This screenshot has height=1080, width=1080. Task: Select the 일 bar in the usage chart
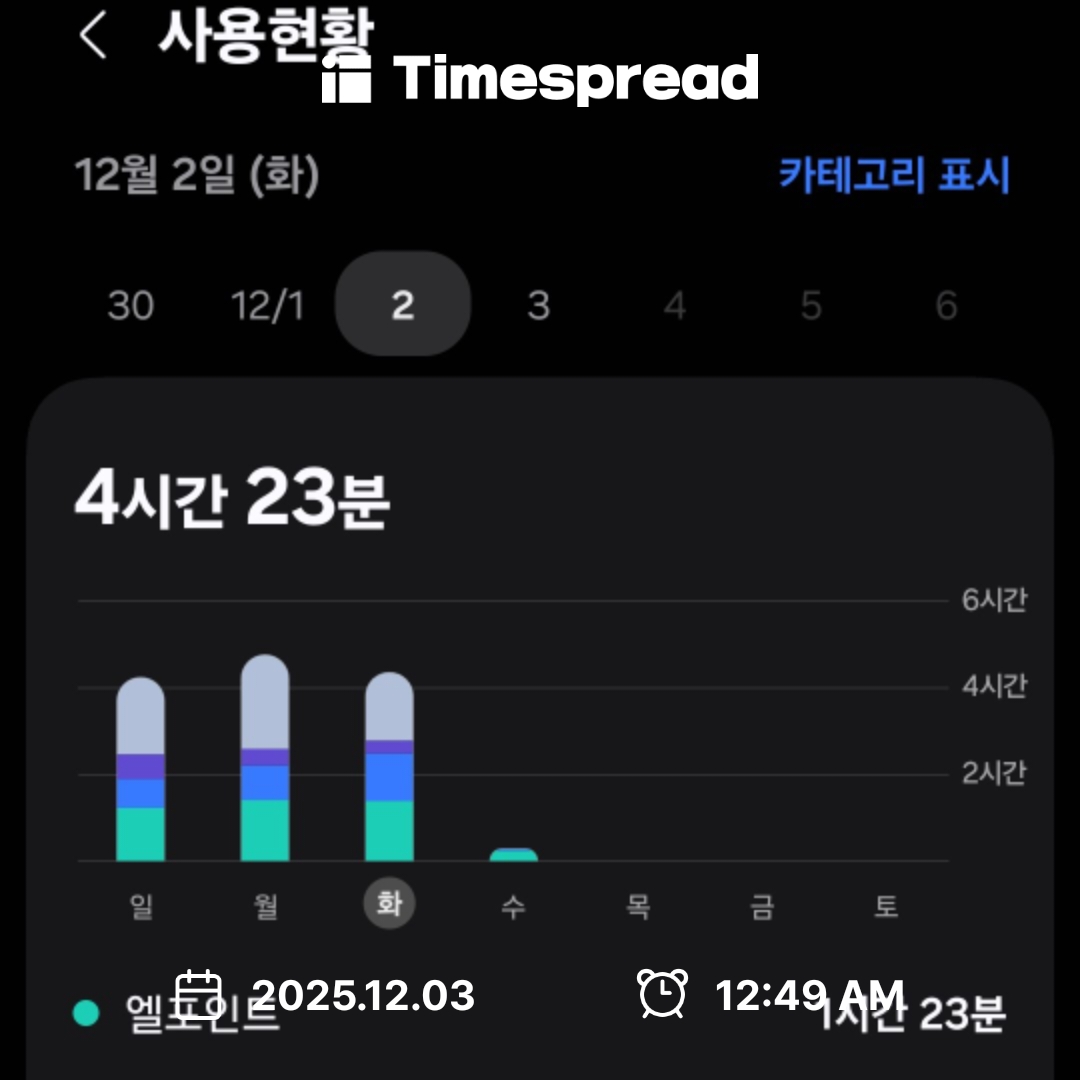coord(141,769)
